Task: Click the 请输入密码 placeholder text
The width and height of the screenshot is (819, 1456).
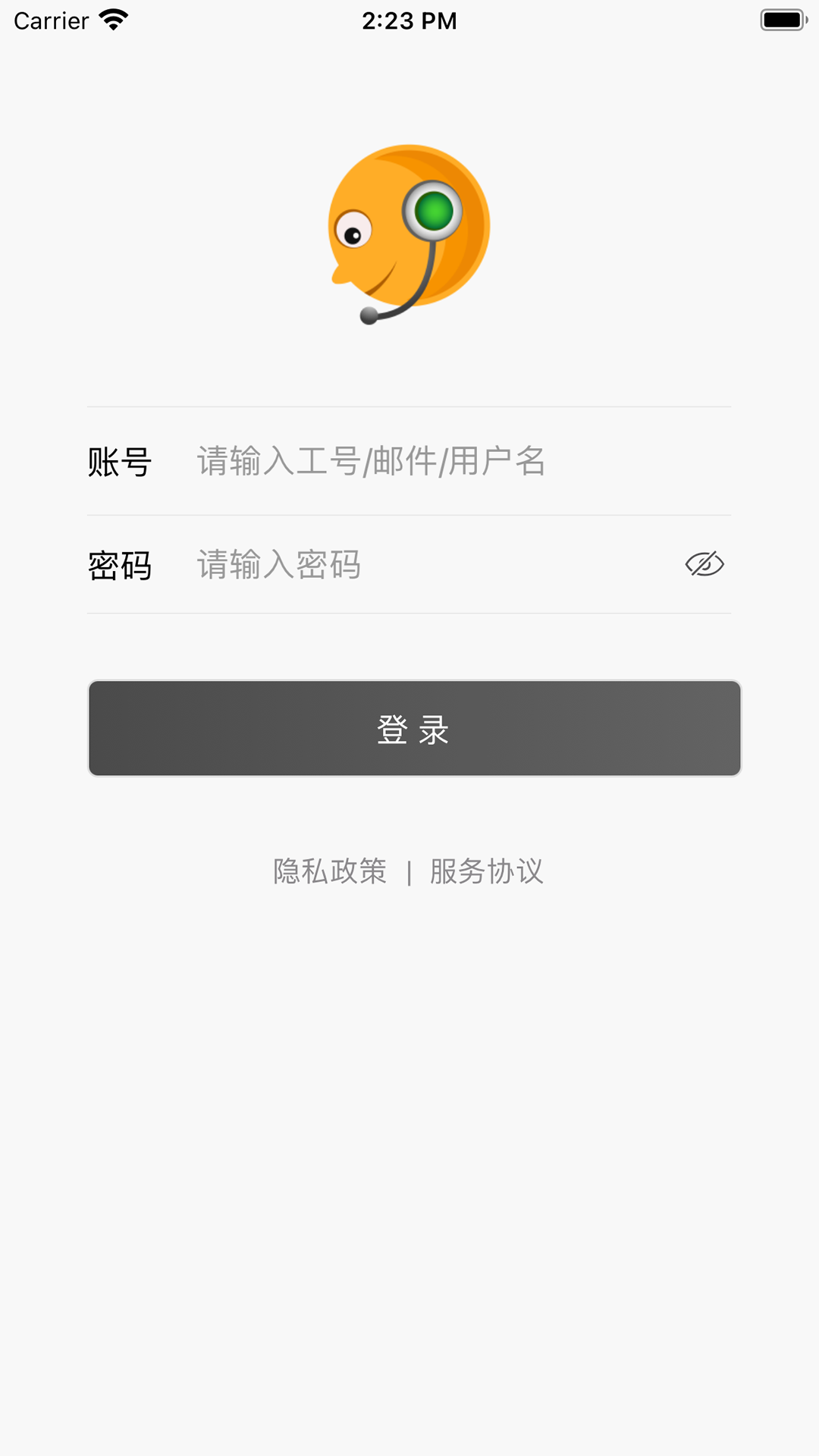Action: (x=278, y=564)
